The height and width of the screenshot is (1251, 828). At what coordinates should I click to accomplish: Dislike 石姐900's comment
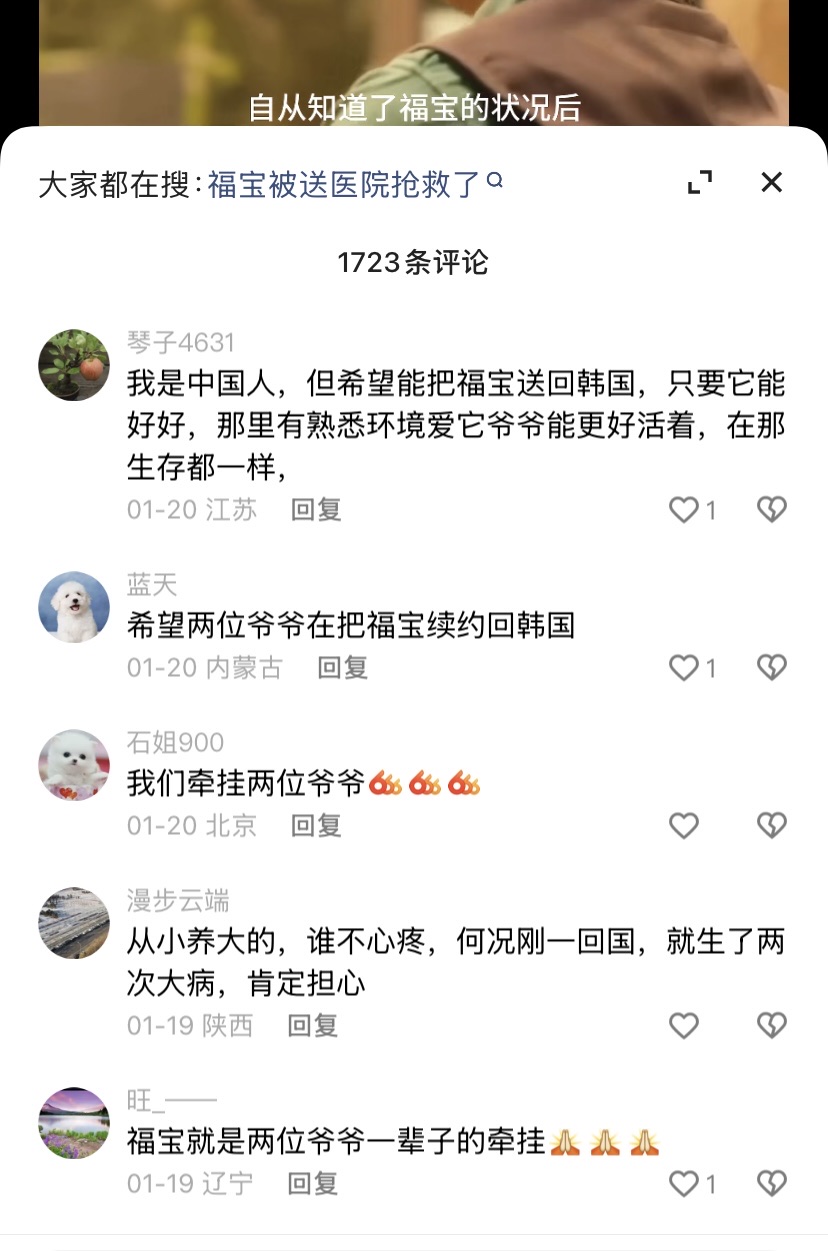coord(771,826)
